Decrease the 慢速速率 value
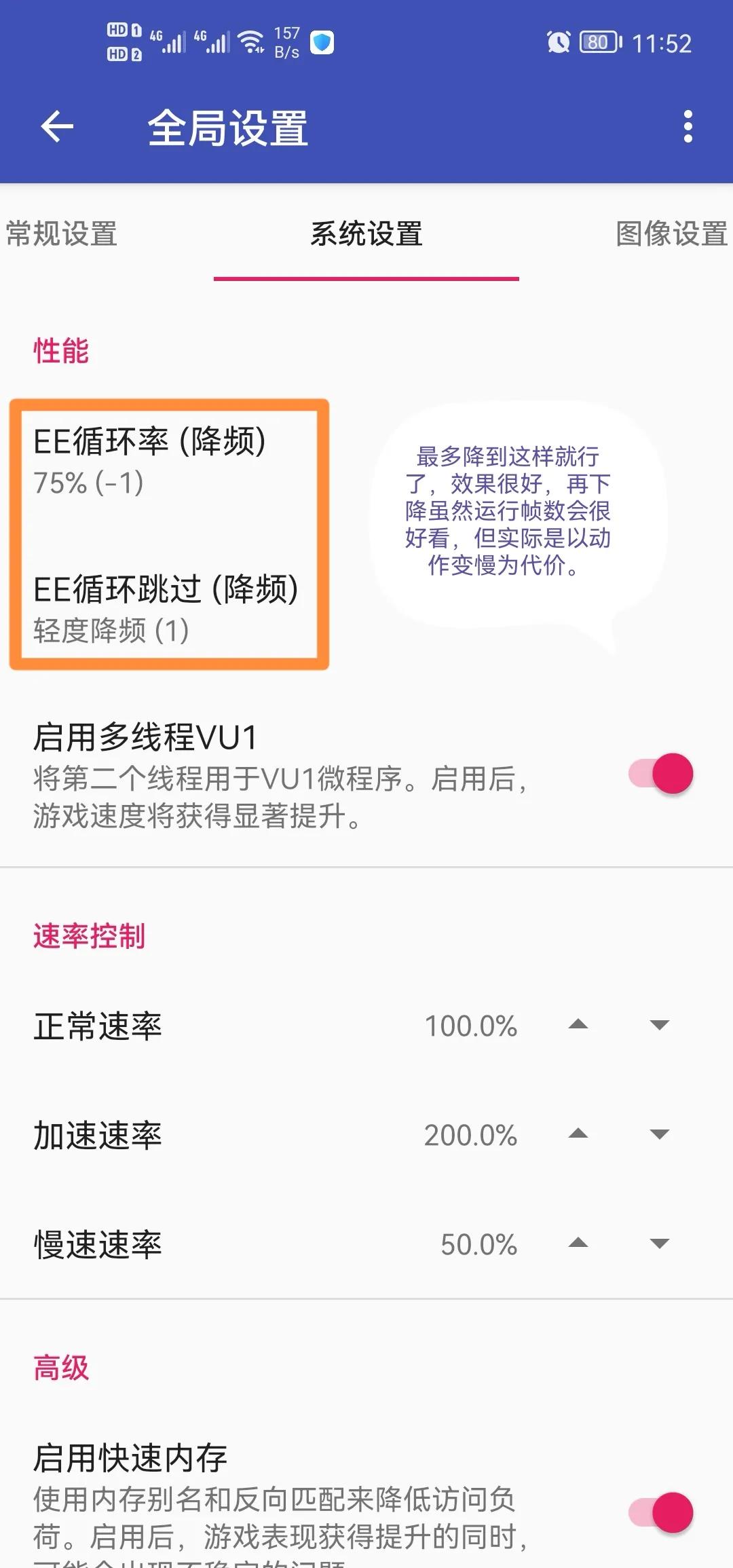The height and width of the screenshot is (1568, 733). point(659,1244)
